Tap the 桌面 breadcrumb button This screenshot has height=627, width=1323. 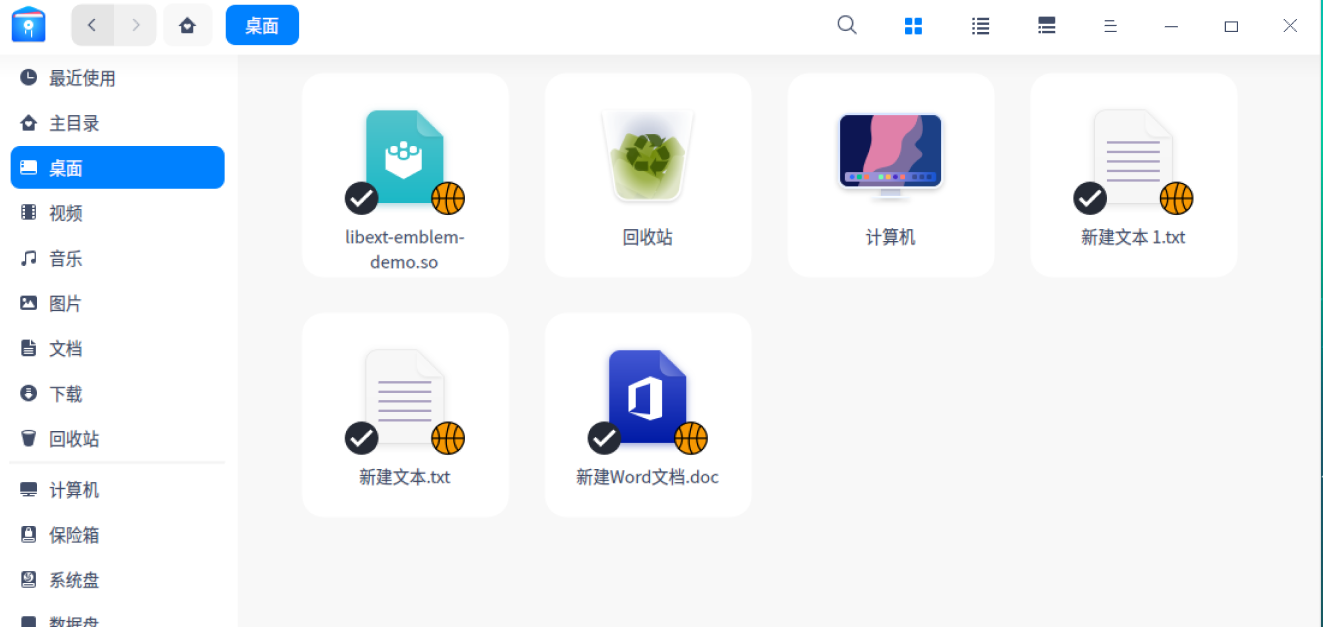coord(262,25)
